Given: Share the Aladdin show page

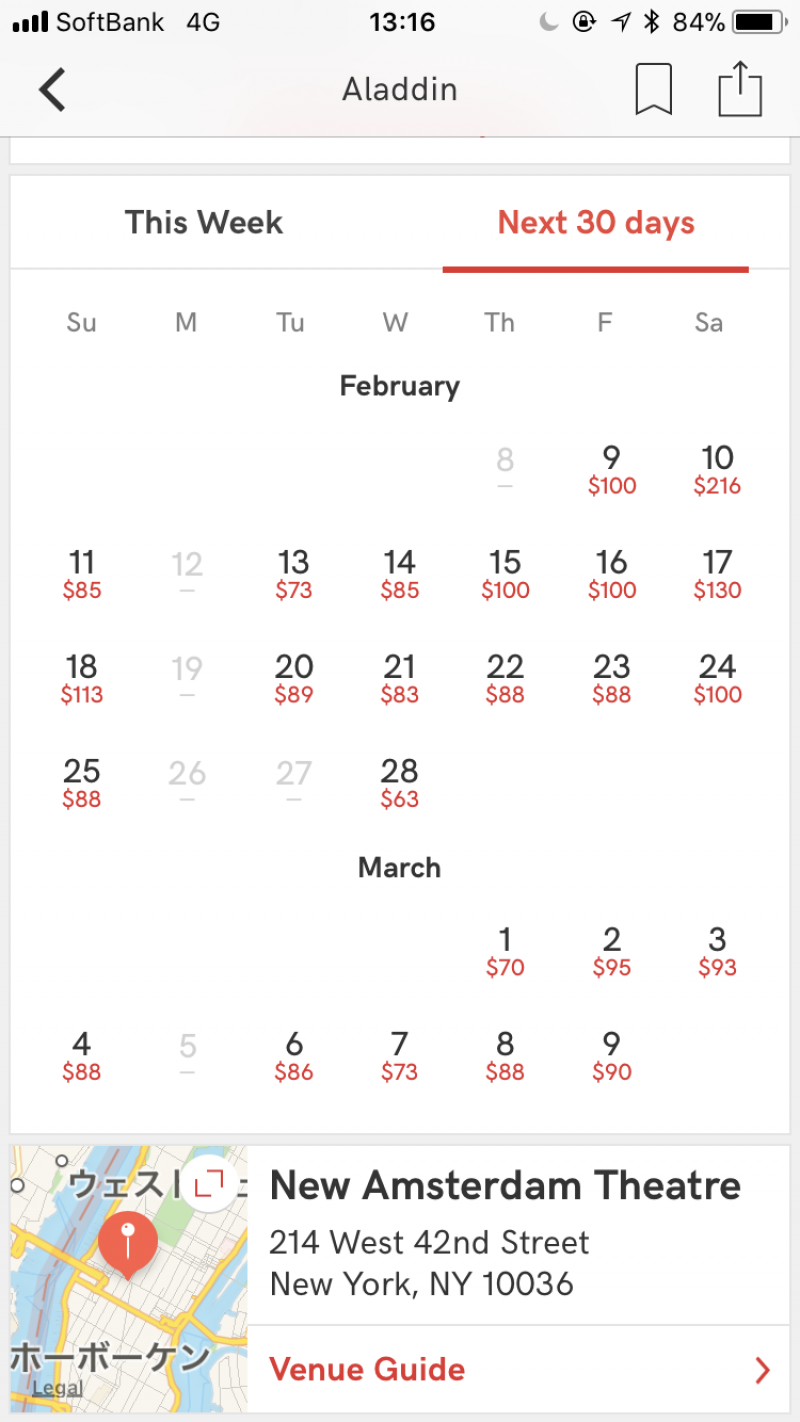Looking at the screenshot, I should tap(740, 90).
